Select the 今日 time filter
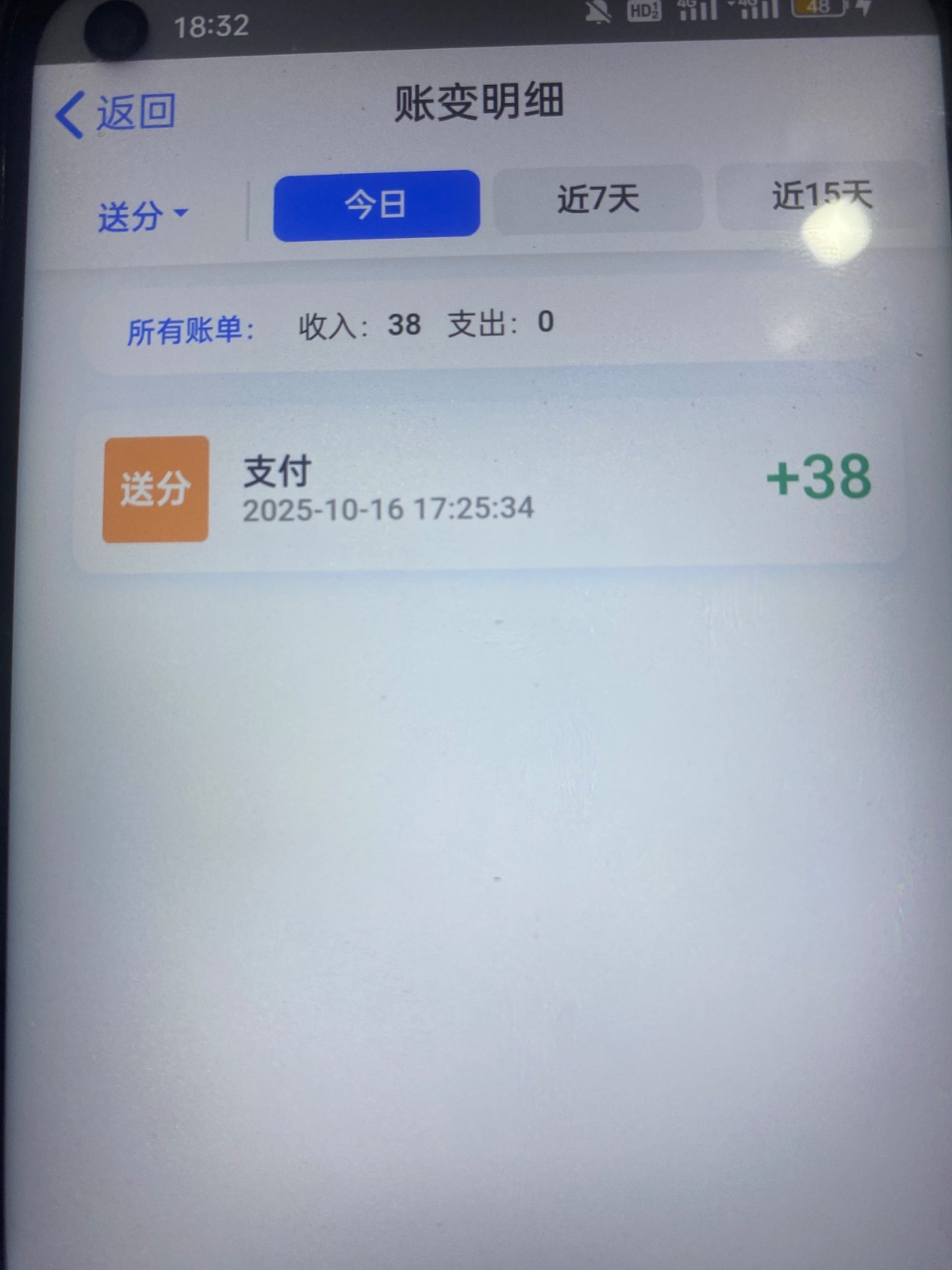Image resolution: width=952 pixels, height=1270 pixels. [376, 205]
